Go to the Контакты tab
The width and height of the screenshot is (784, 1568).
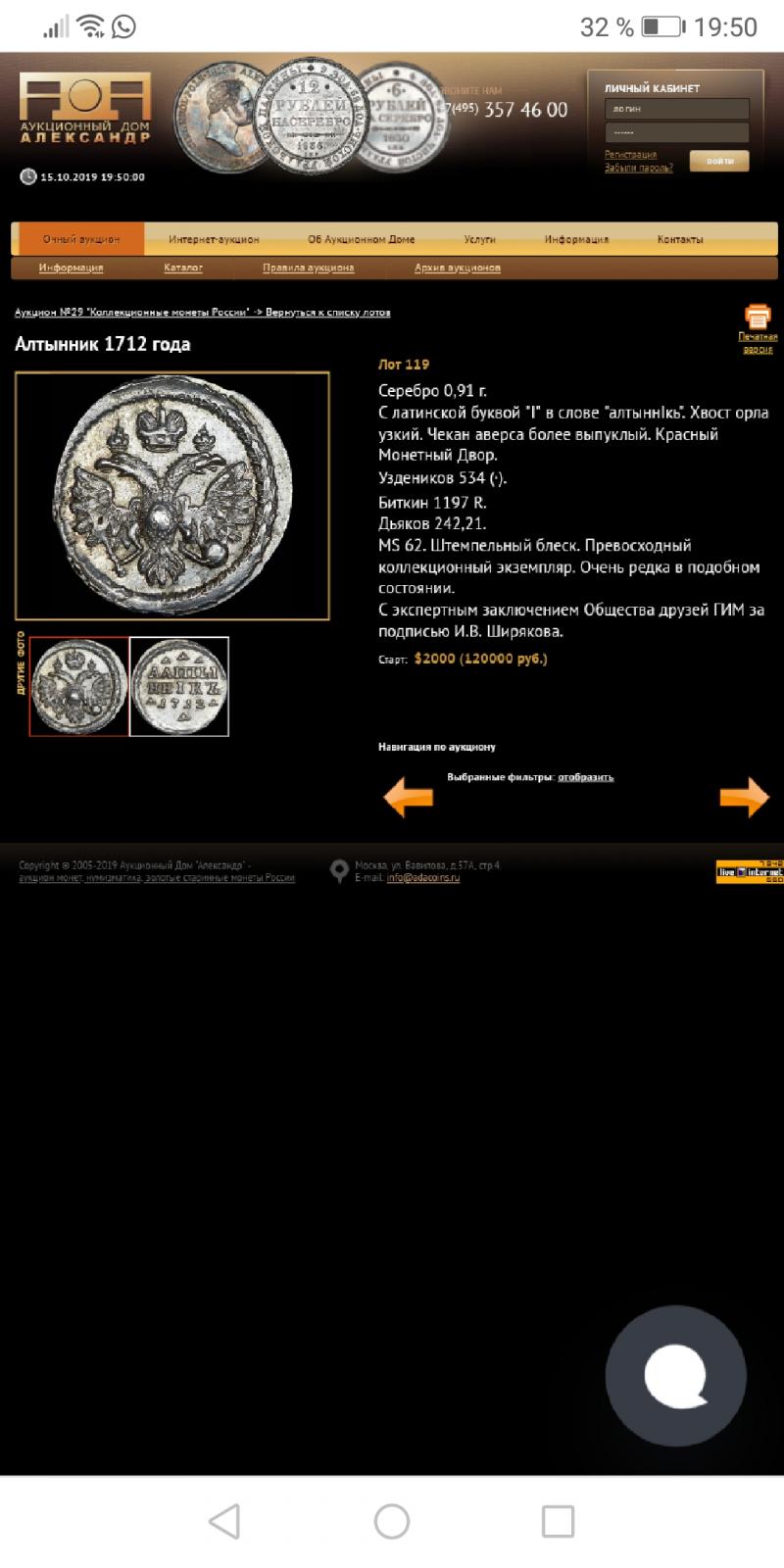tap(680, 239)
